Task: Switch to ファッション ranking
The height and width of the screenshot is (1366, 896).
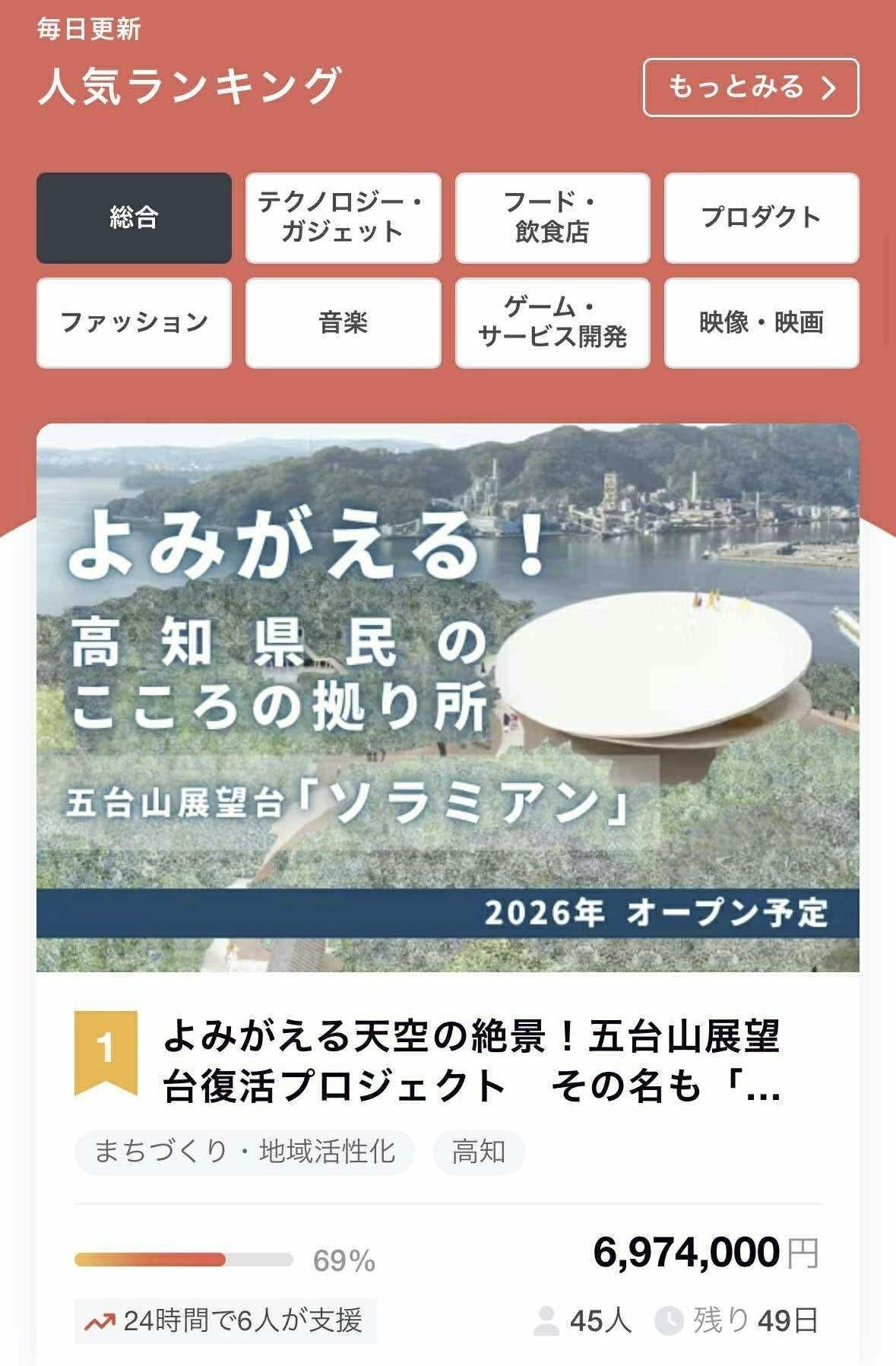Action: click(x=134, y=323)
